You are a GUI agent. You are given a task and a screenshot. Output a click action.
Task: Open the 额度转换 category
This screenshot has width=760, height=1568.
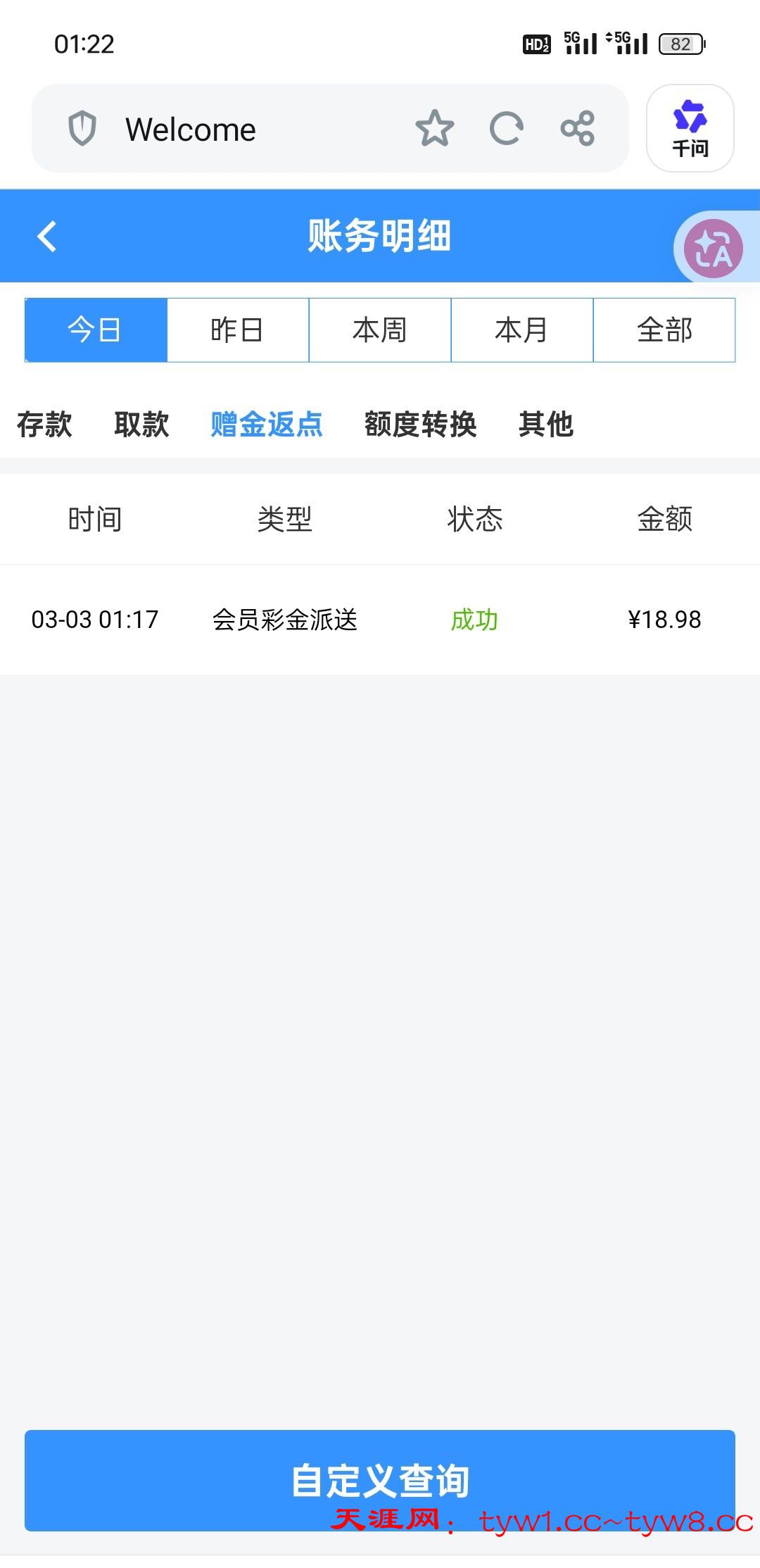pyautogui.click(x=420, y=425)
